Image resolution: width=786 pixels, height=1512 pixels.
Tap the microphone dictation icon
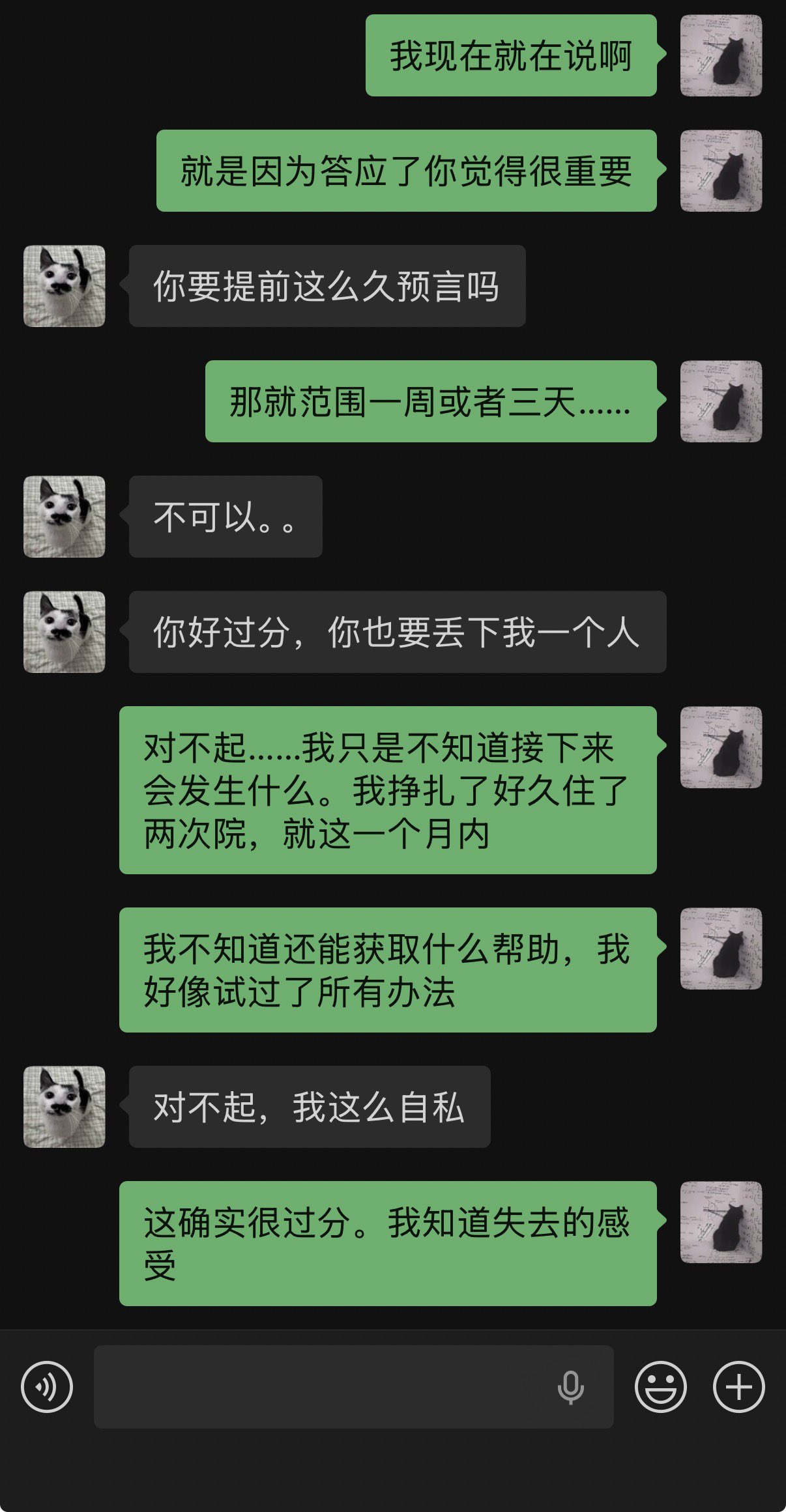coord(570,1387)
